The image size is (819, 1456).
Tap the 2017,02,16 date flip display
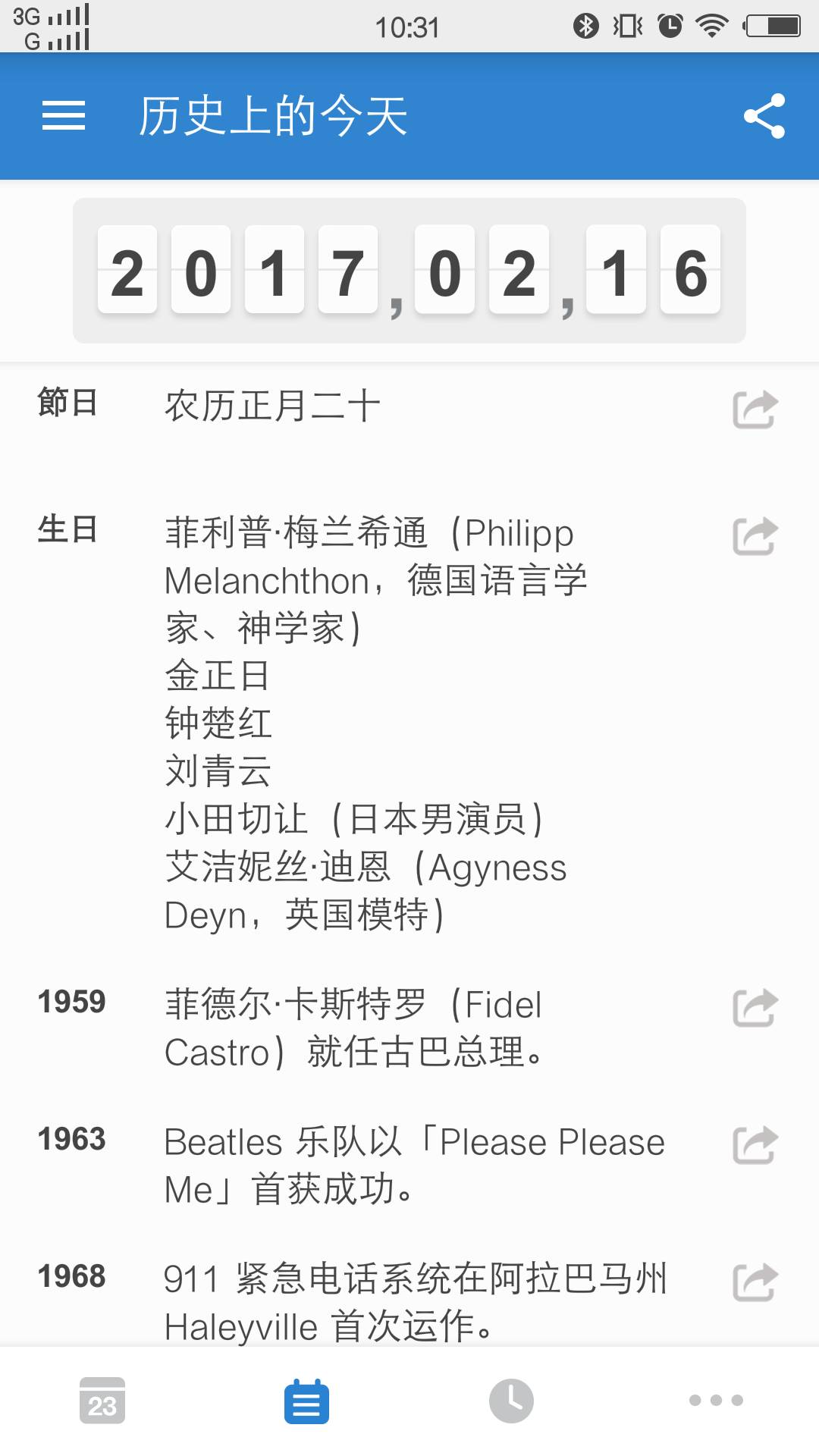tap(409, 271)
